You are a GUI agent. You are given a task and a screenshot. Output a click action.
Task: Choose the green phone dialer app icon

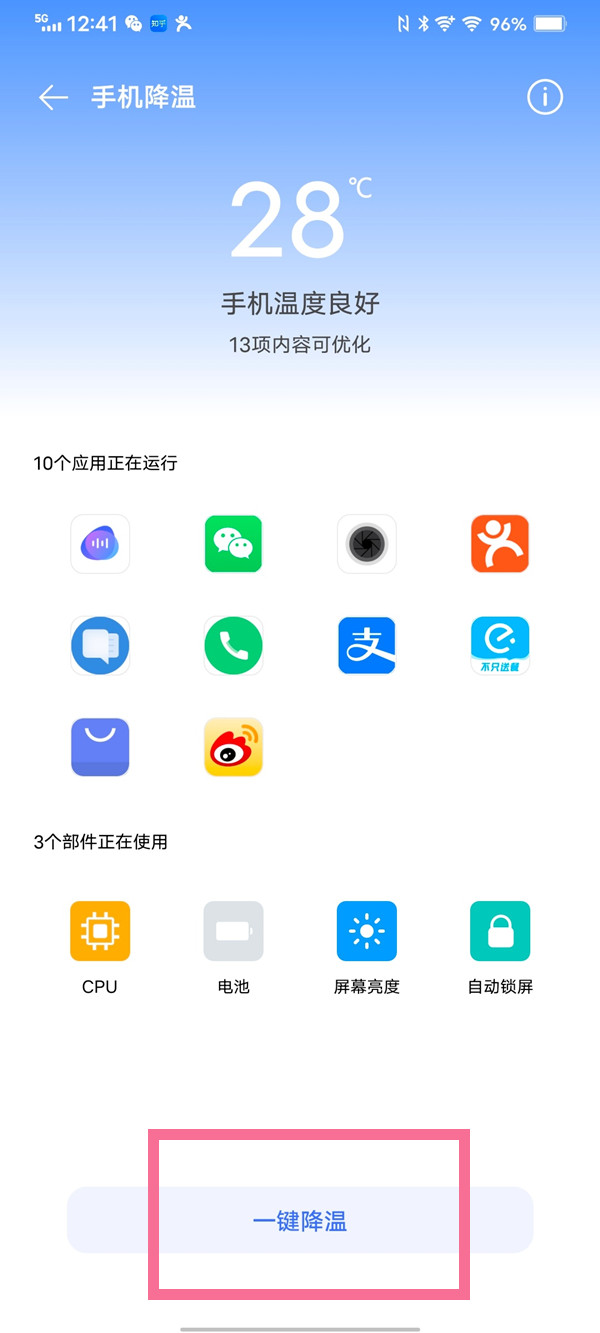[233, 645]
